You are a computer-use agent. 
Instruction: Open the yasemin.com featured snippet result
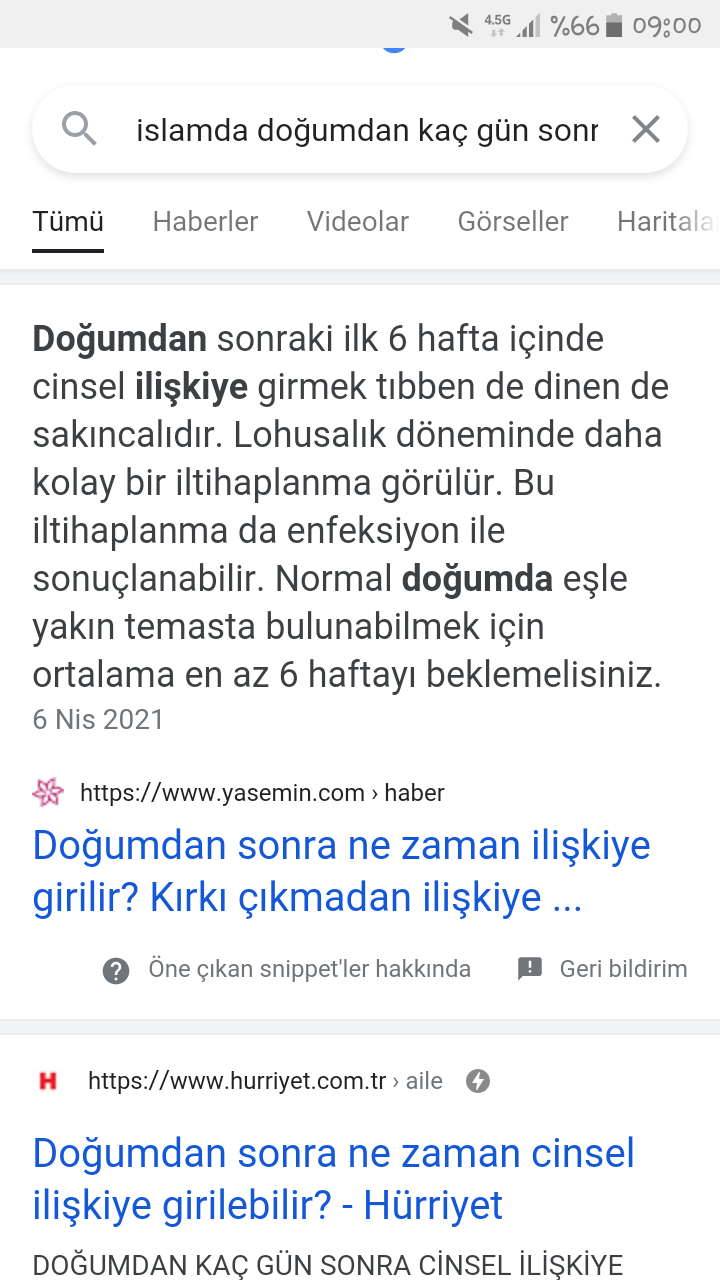[x=341, y=871]
